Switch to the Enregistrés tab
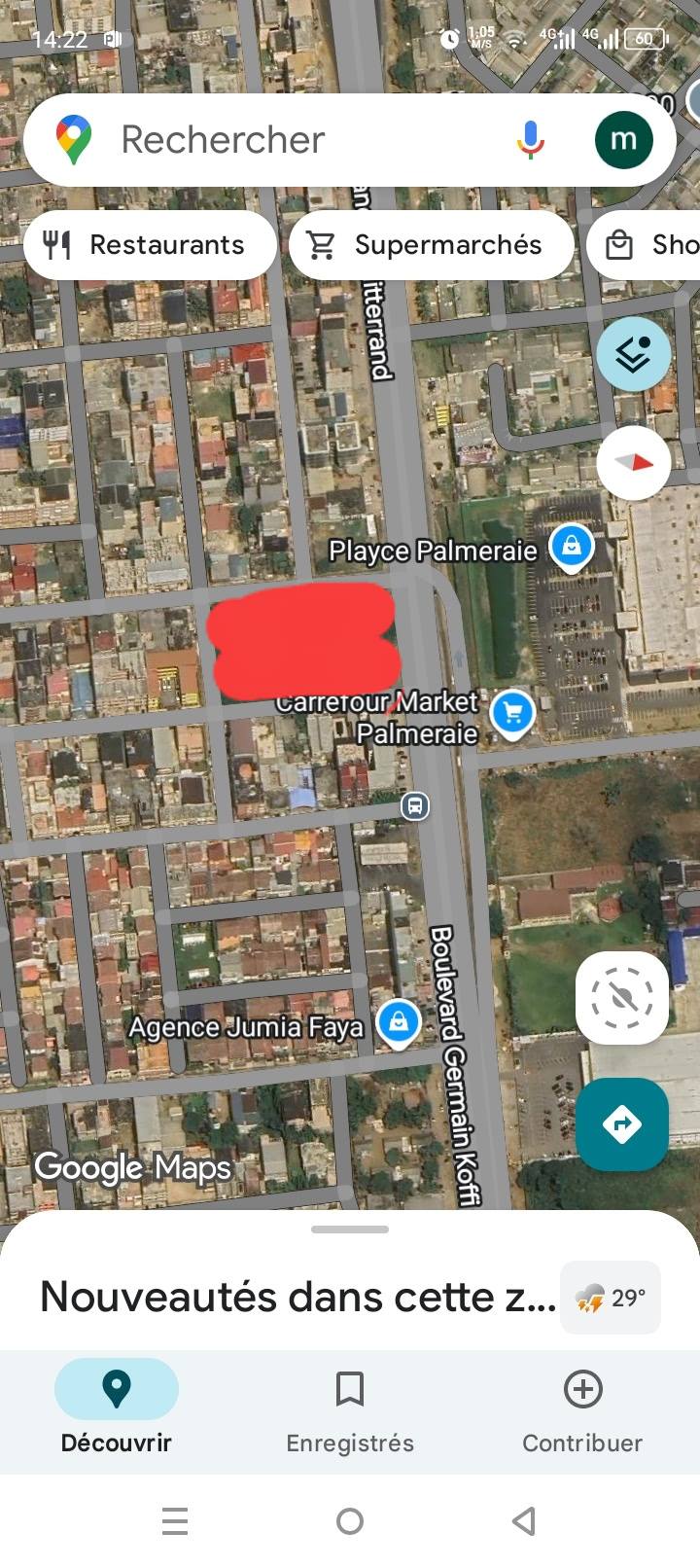The image size is (700, 1568). pyautogui.click(x=350, y=1408)
